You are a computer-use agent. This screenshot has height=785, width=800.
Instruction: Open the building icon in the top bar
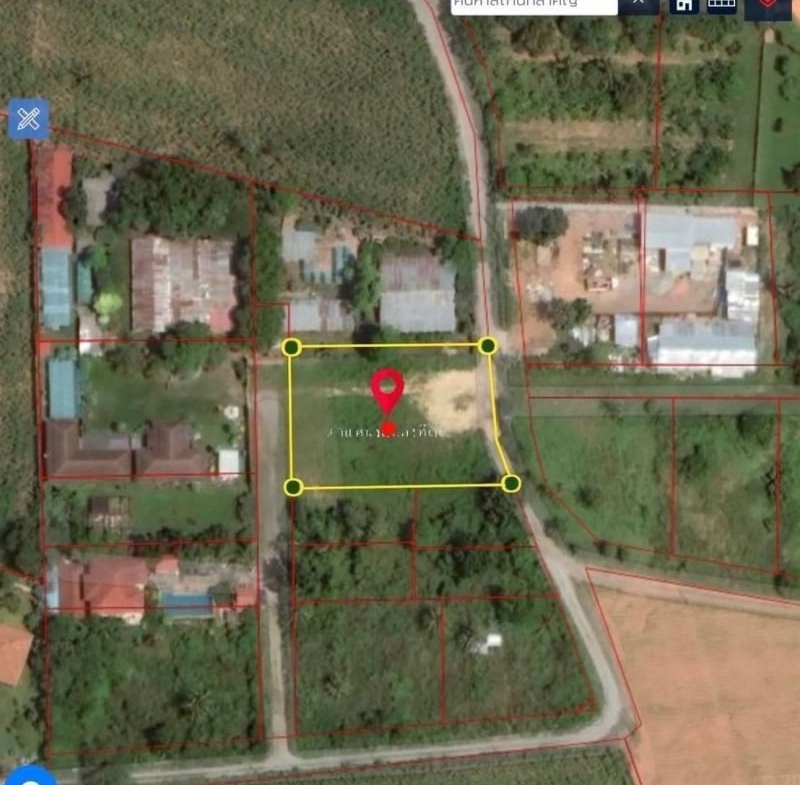tap(684, 5)
